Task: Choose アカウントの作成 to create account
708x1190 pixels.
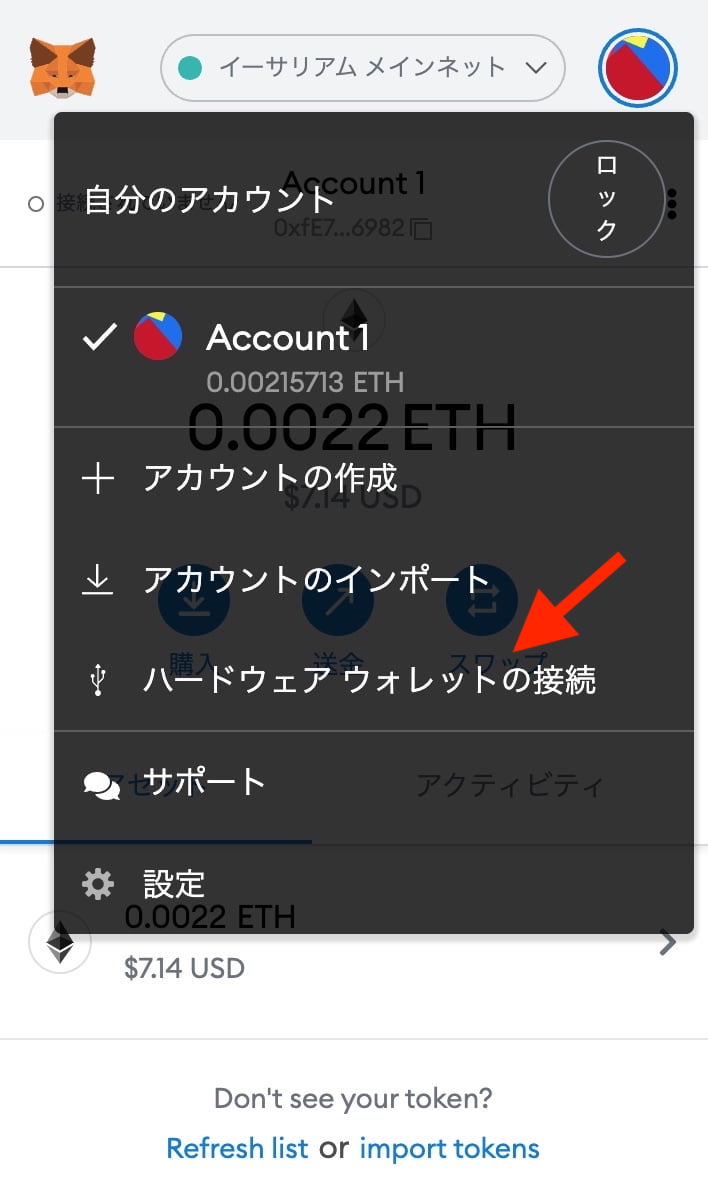Action: point(270,478)
